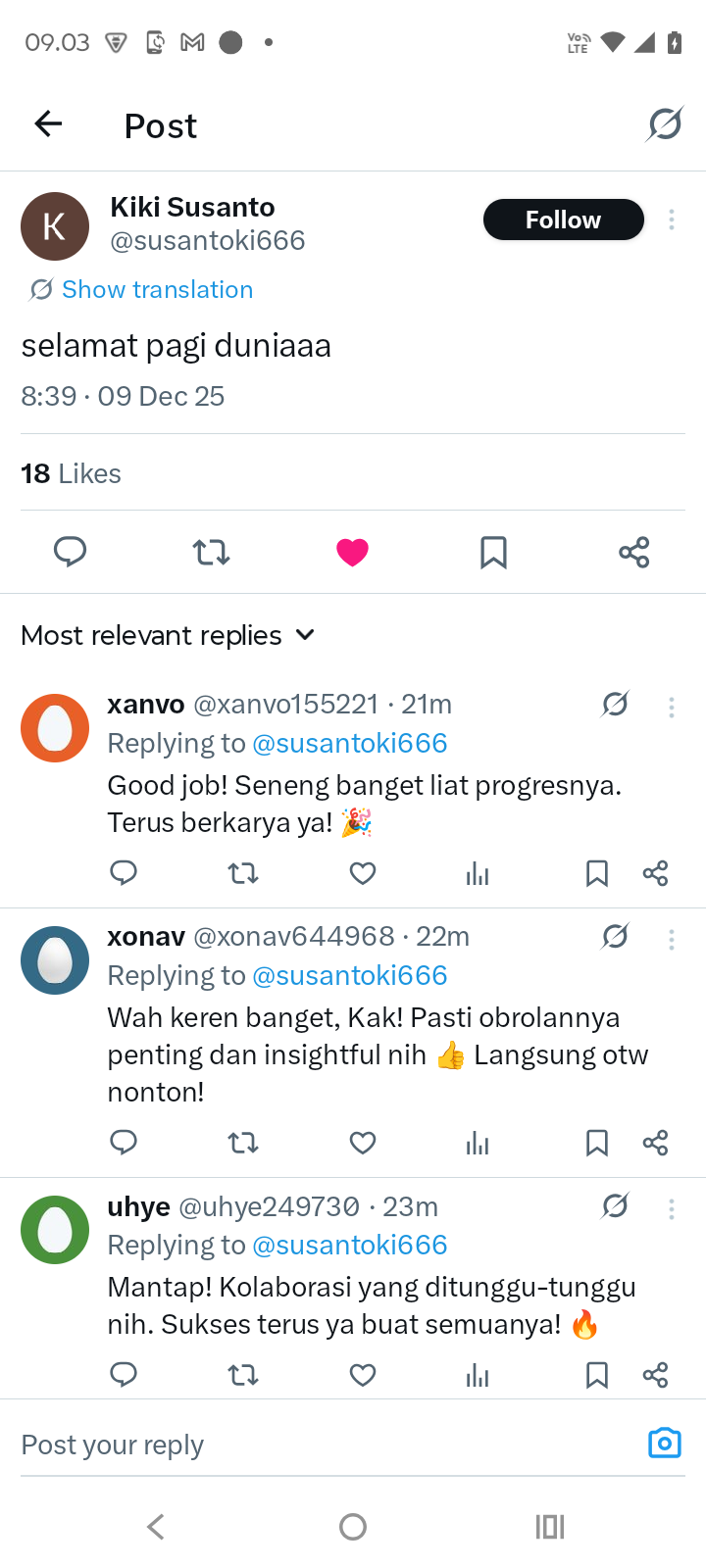The height and width of the screenshot is (1568, 706).
Task: Reply to Kiki Susanto's post
Action: pyautogui.click(x=70, y=552)
